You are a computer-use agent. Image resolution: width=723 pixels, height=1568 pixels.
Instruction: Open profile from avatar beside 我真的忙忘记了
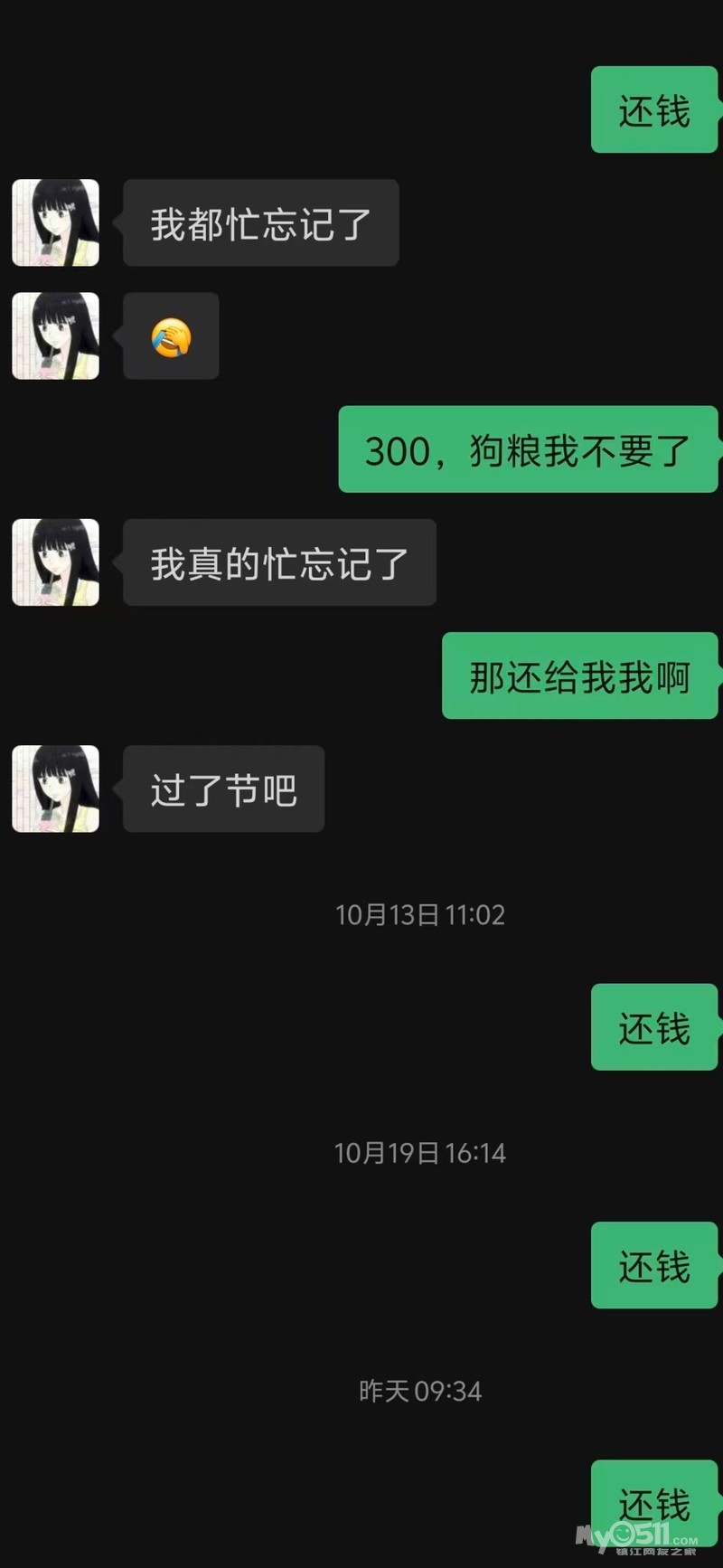[55, 562]
